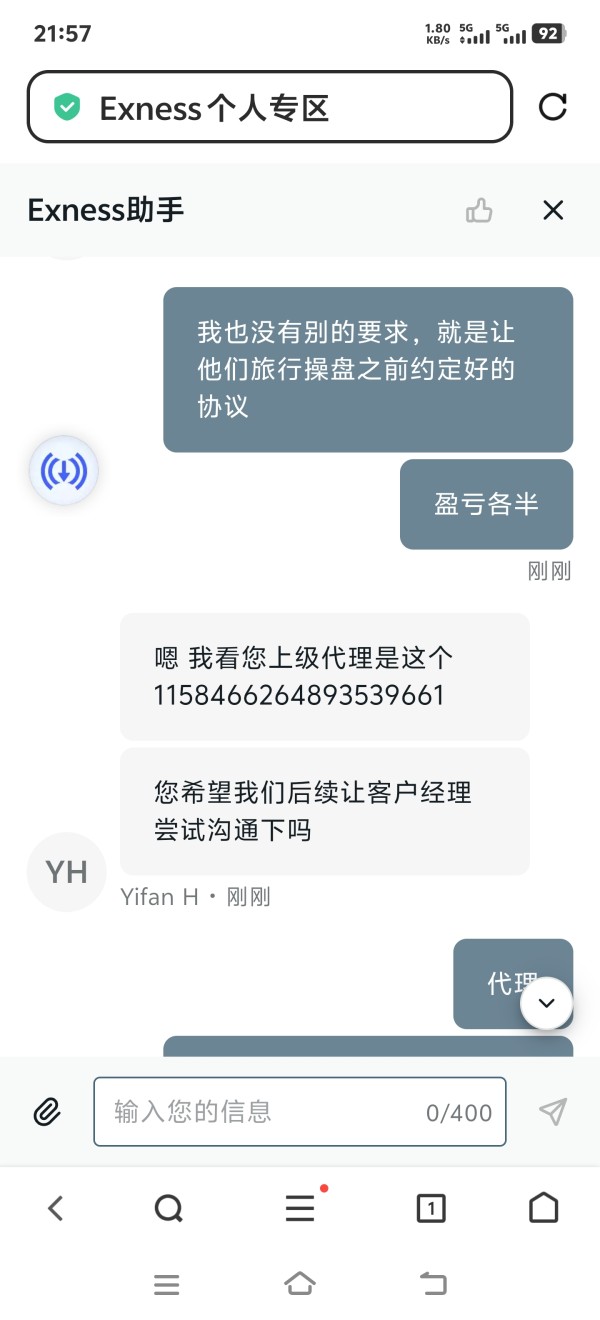Go to the browser home page
Image resolution: width=600 pixels, height=1320 pixels.
tap(543, 1208)
